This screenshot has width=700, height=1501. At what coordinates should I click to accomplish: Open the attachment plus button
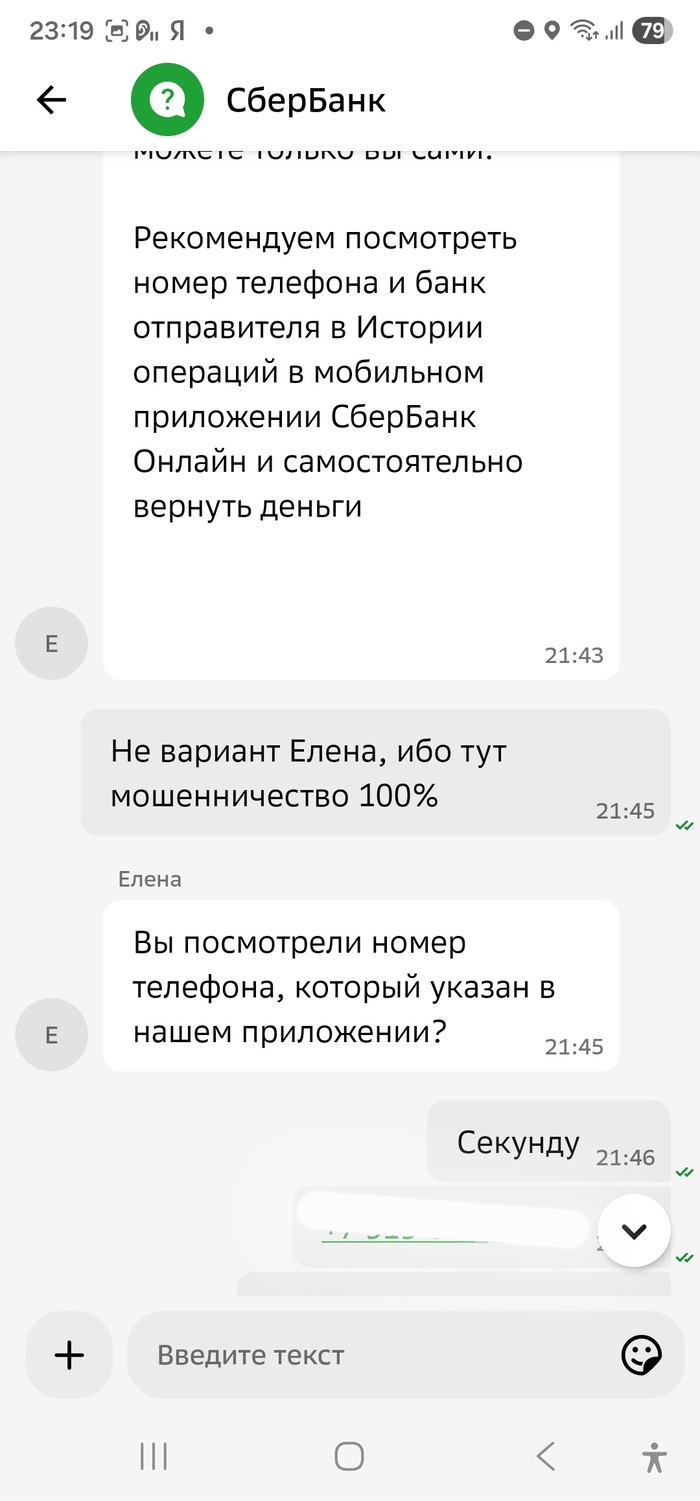point(69,1355)
